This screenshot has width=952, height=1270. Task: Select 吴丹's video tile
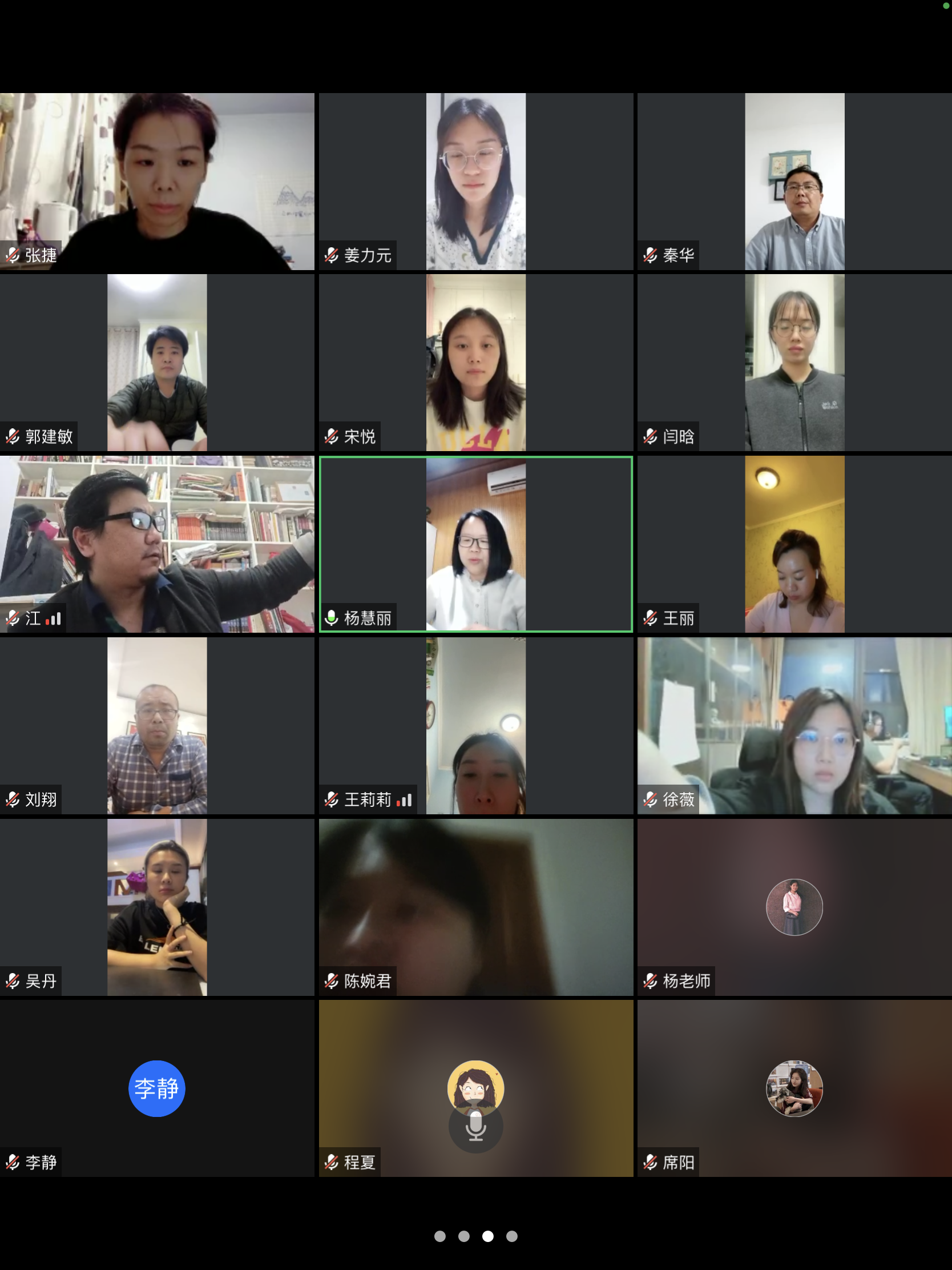click(x=156, y=907)
